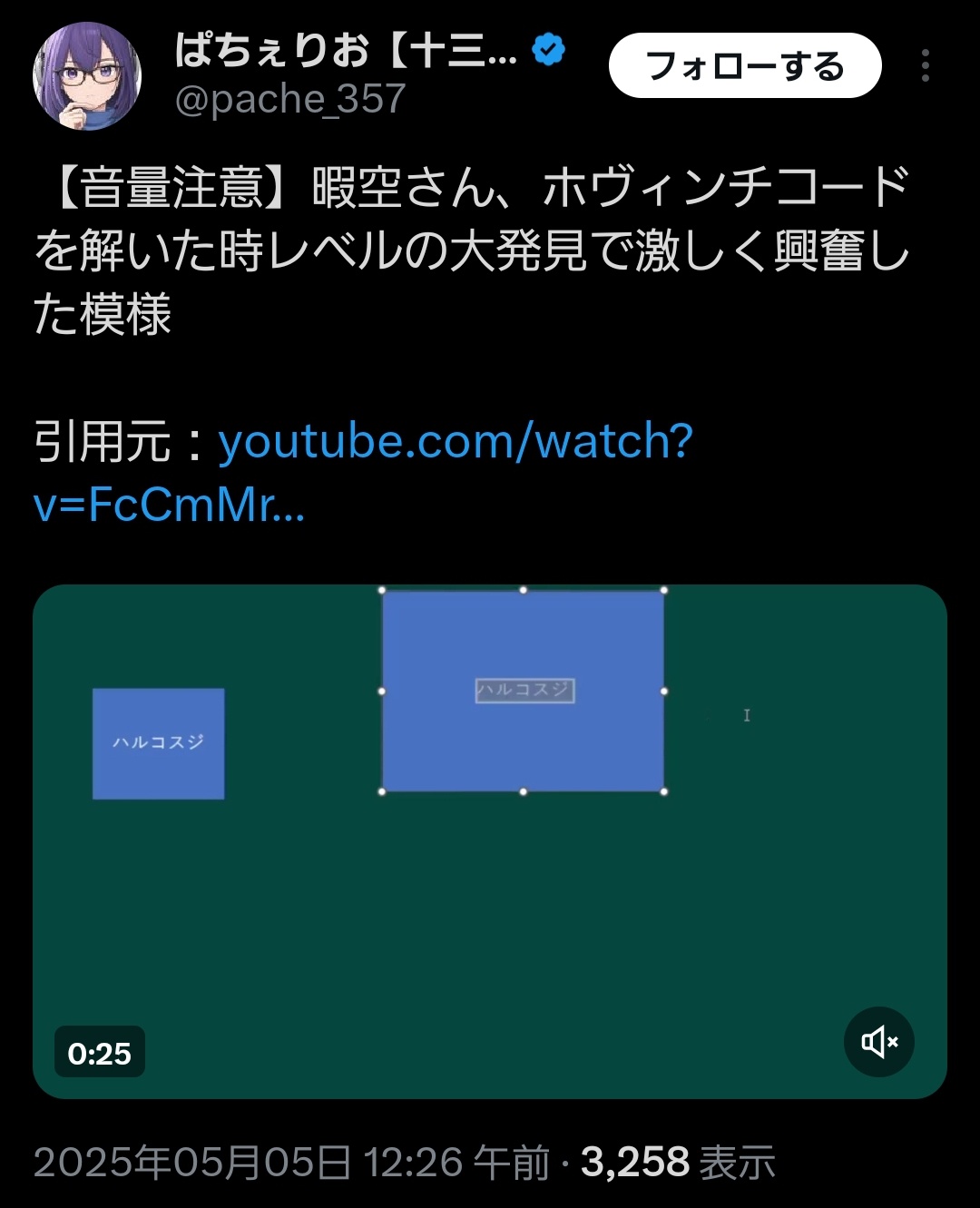980x1208 pixels.
Task: Open the three-dot overflow menu
Action: (925, 66)
